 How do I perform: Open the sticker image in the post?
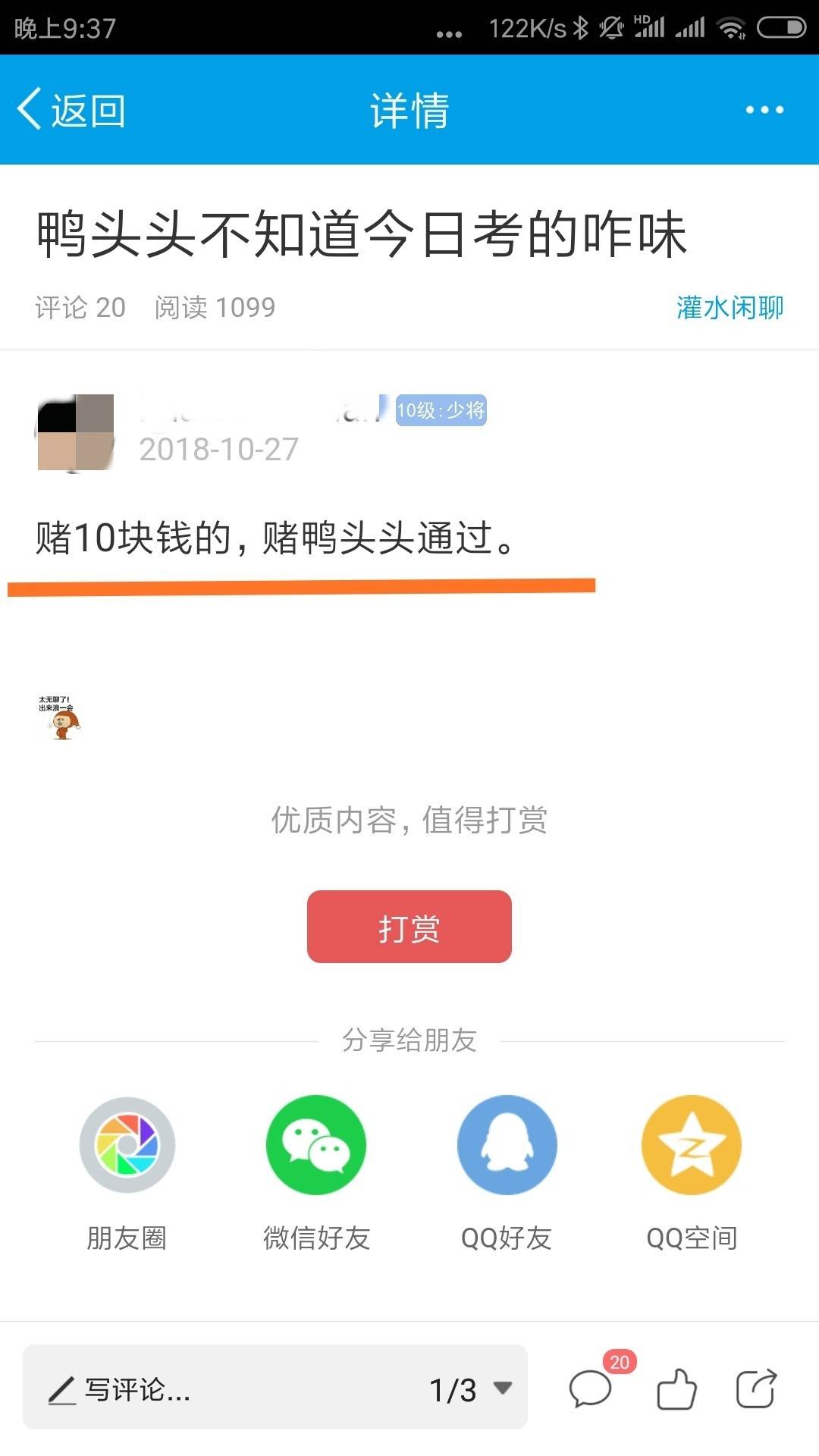click(x=60, y=717)
